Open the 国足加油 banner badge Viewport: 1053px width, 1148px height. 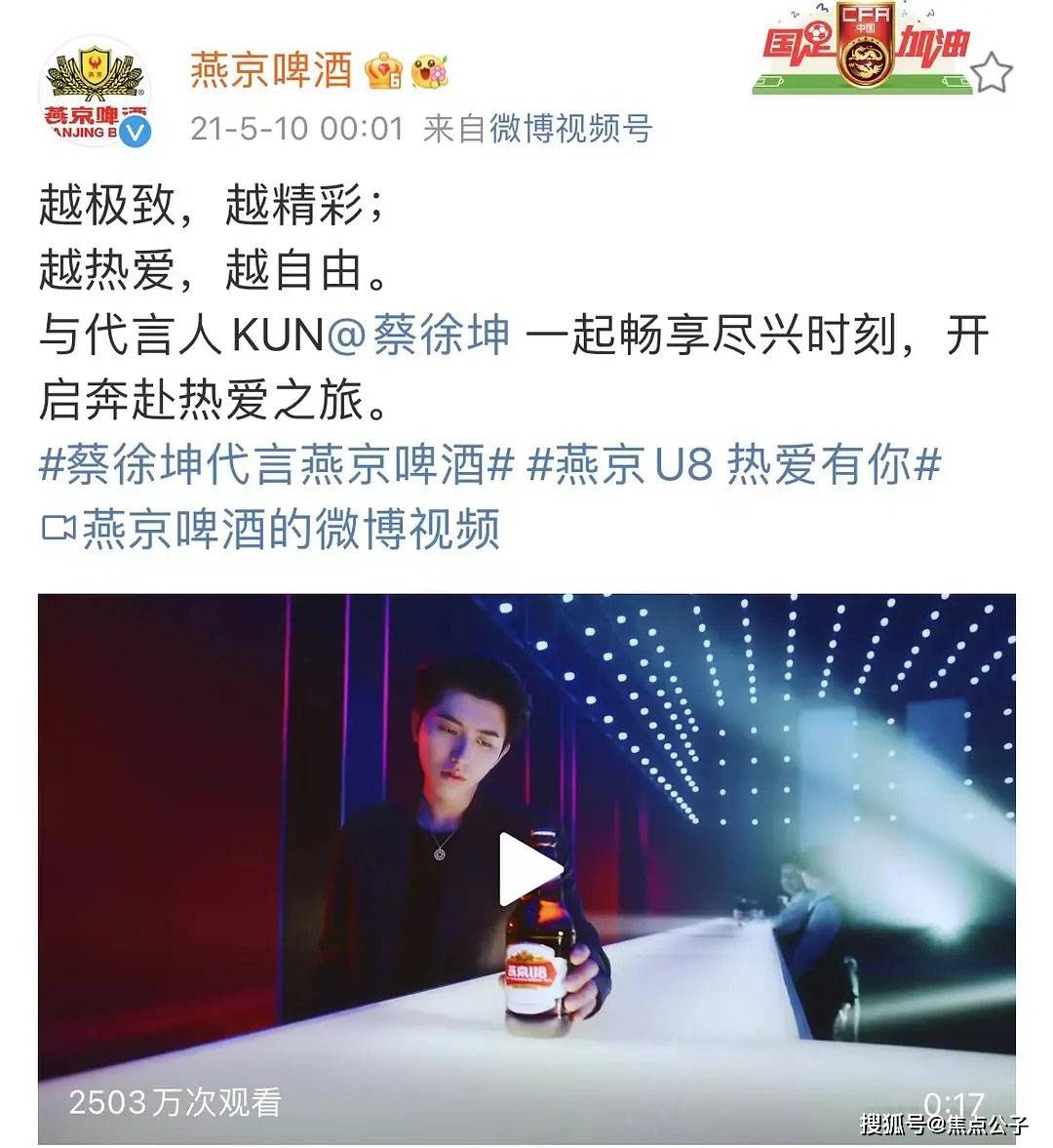[x=862, y=52]
